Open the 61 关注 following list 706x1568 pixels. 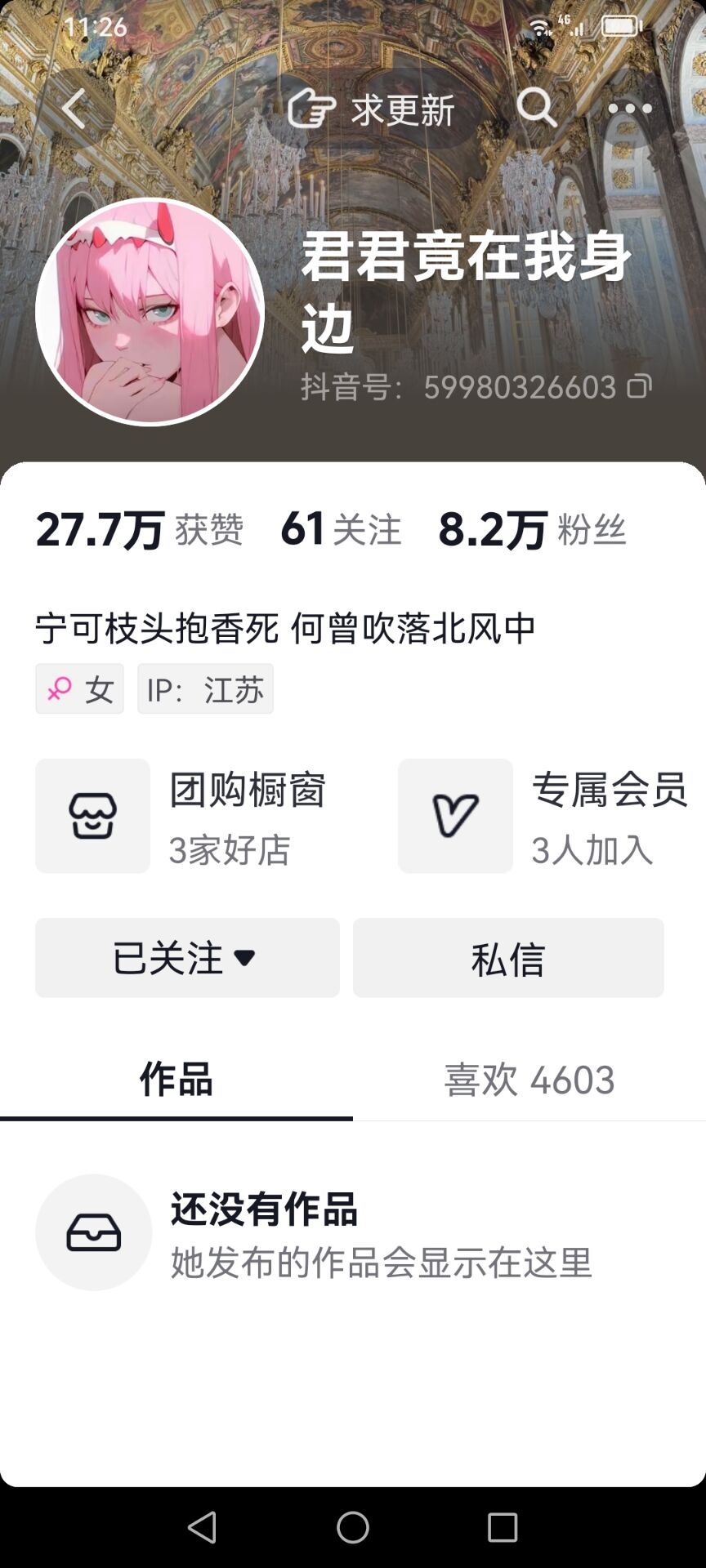tap(341, 529)
